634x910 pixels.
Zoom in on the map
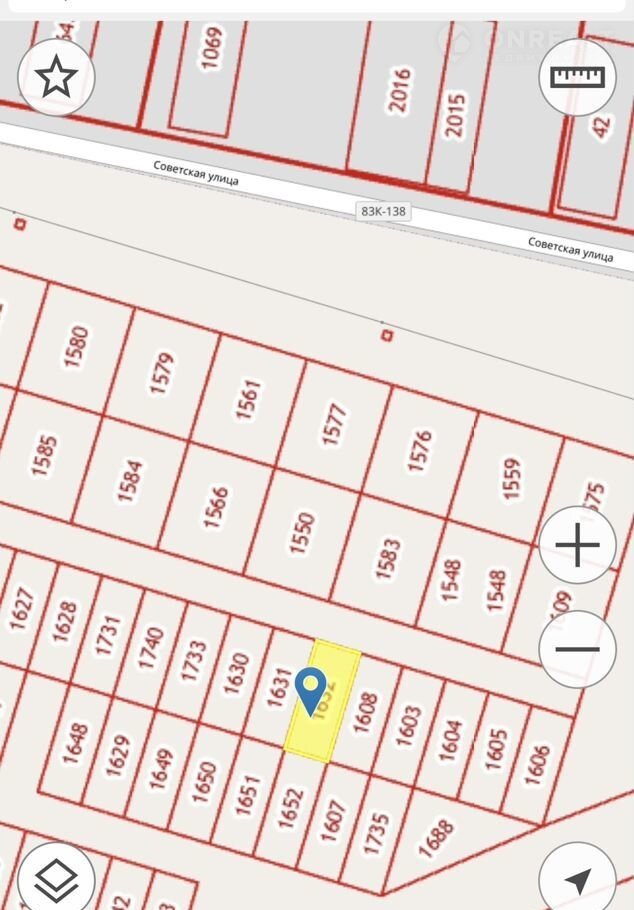[577, 545]
